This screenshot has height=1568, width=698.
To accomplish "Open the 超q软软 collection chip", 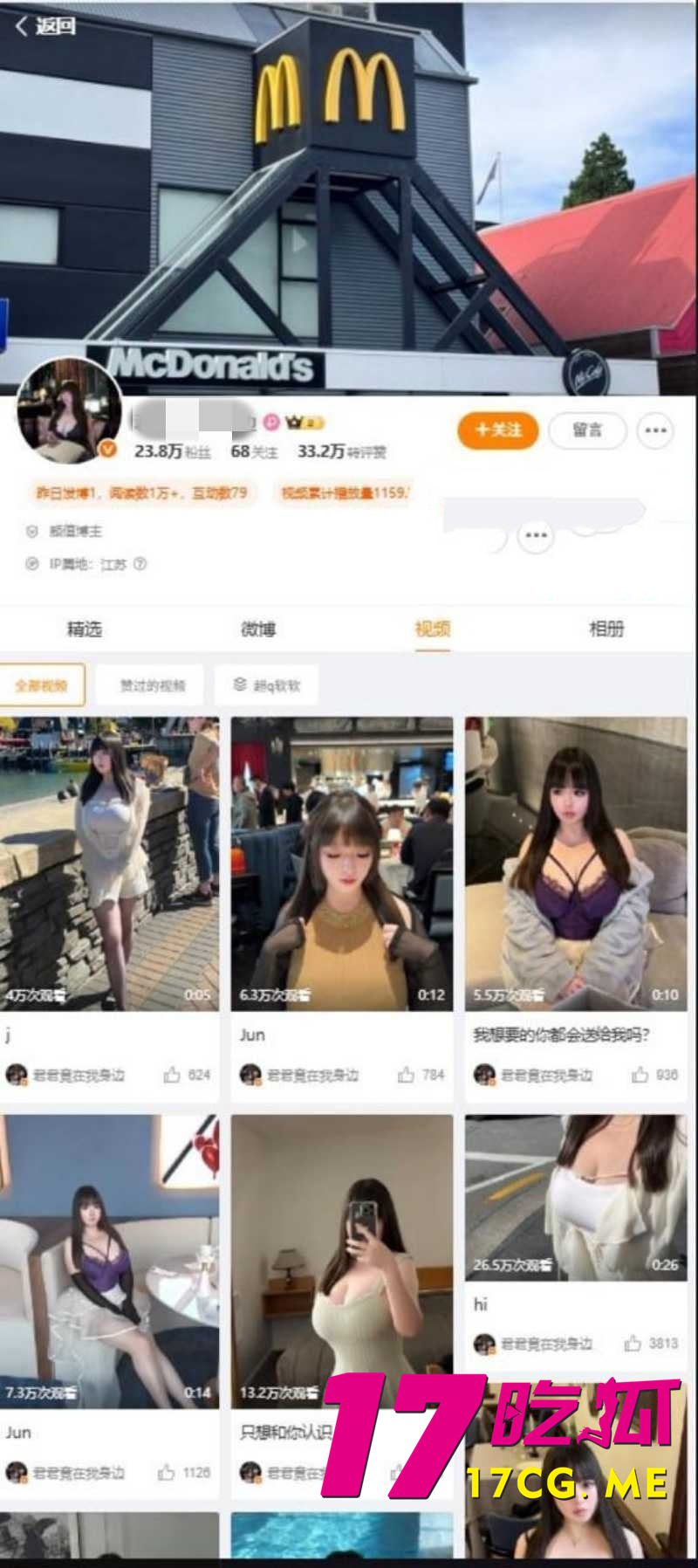I will click(266, 685).
